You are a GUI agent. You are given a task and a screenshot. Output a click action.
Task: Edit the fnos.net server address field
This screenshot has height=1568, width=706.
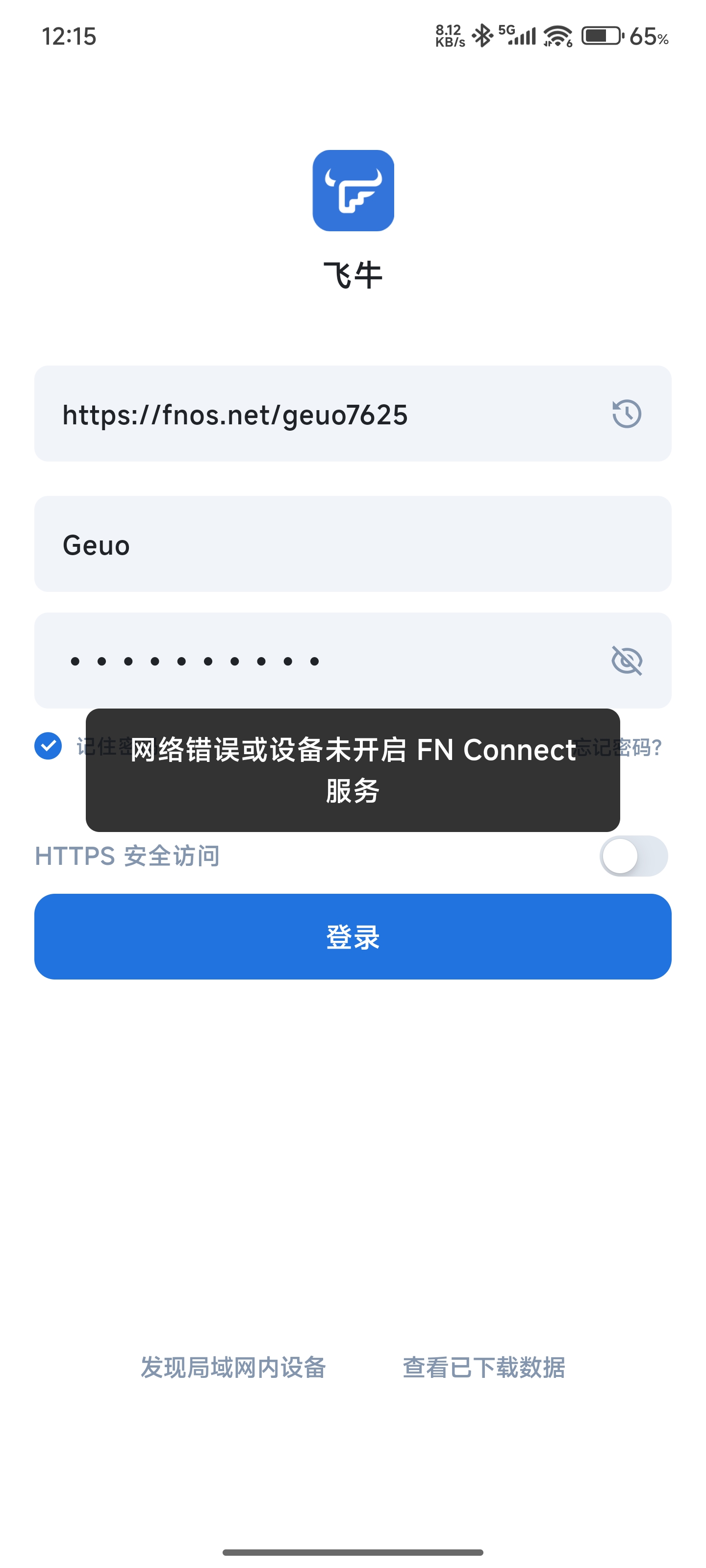click(x=304, y=414)
